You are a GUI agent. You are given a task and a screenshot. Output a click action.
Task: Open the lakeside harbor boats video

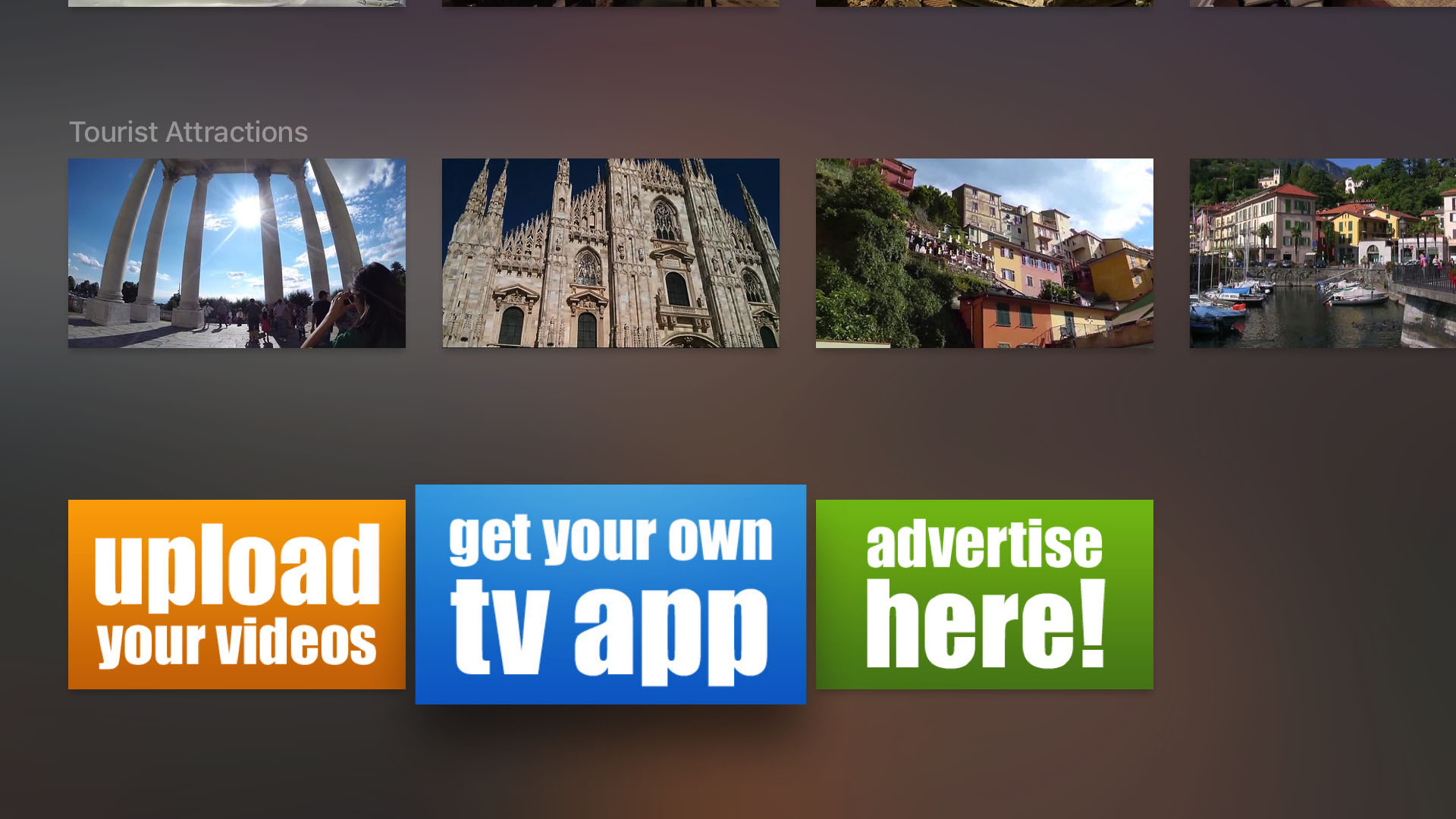(x=1323, y=253)
